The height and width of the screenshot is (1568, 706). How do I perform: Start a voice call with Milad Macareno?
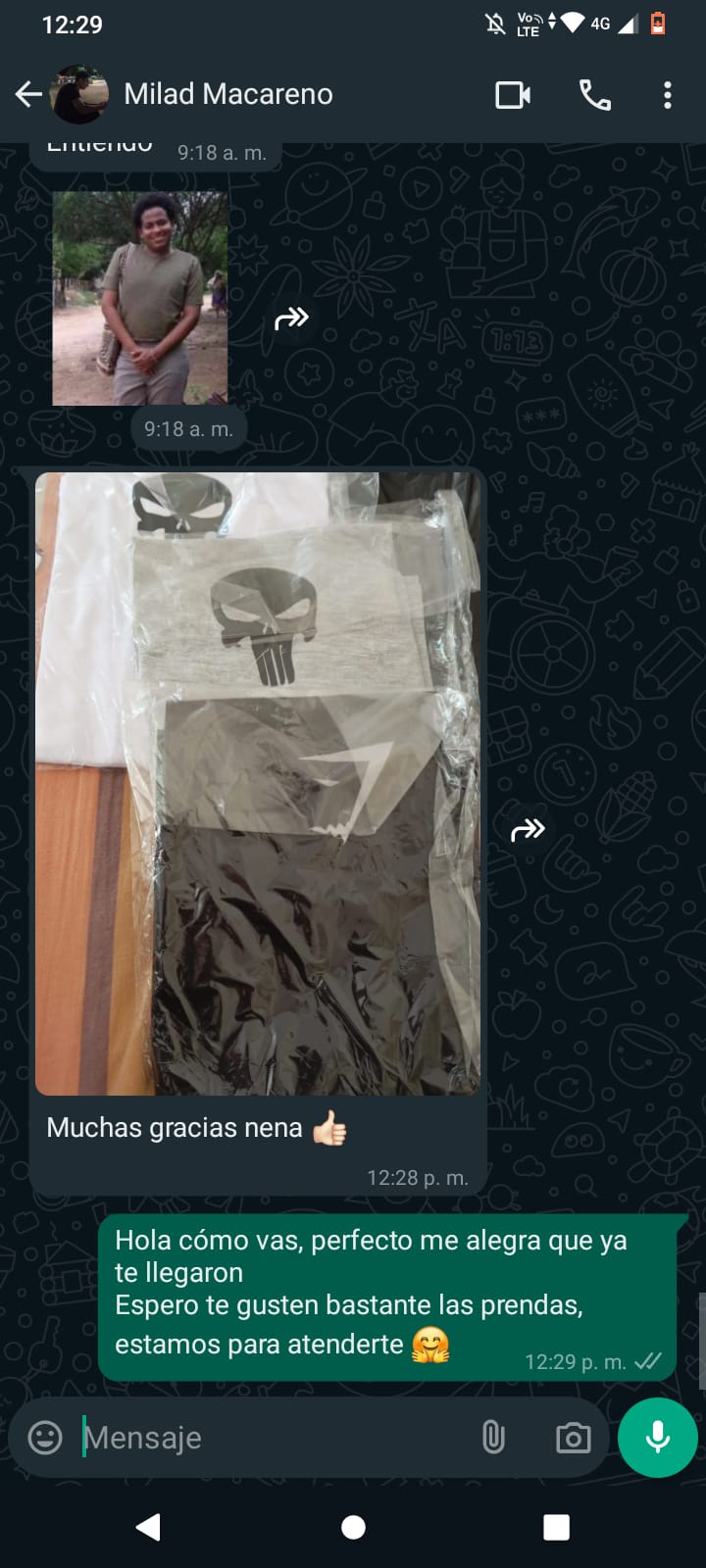(x=594, y=95)
